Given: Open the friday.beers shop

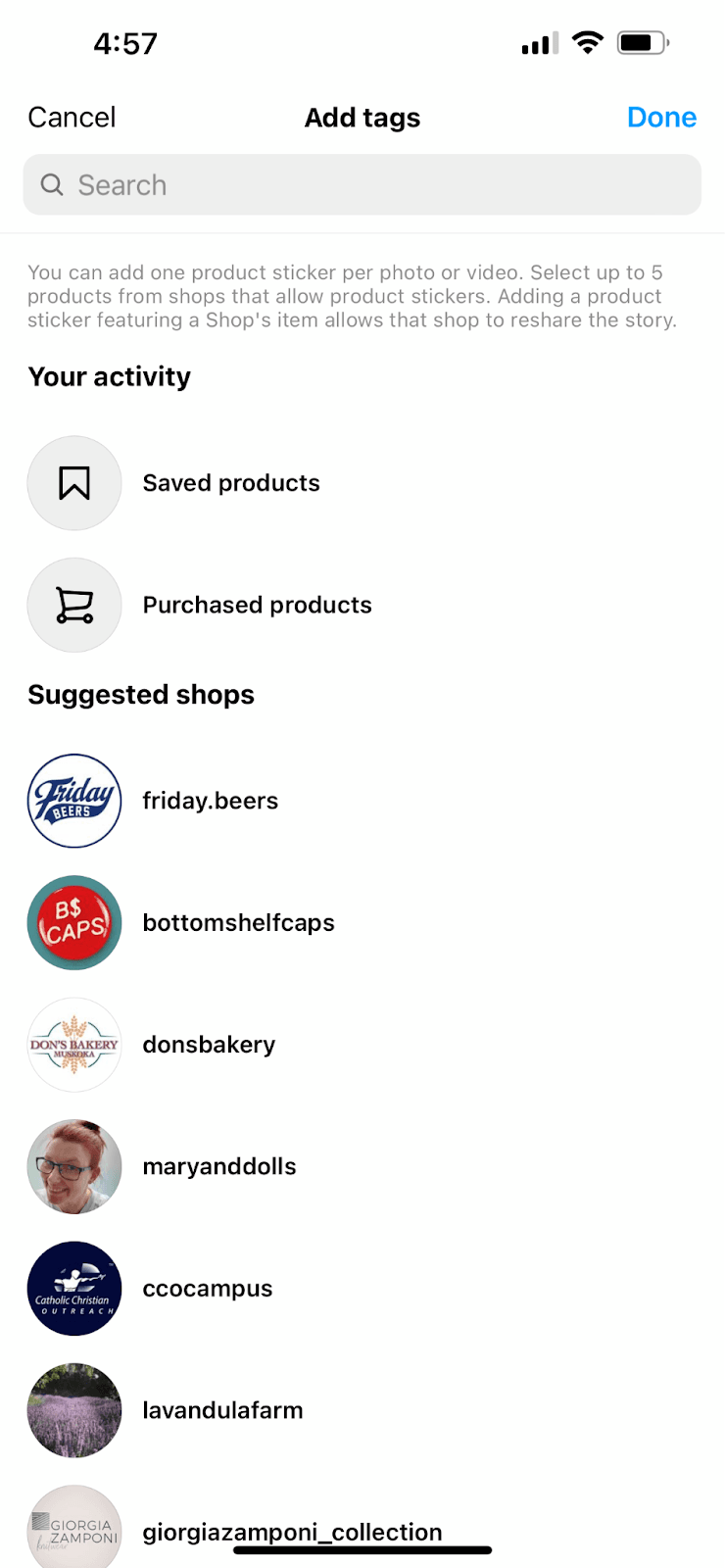Looking at the screenshot, I should (x=211, y=800).
